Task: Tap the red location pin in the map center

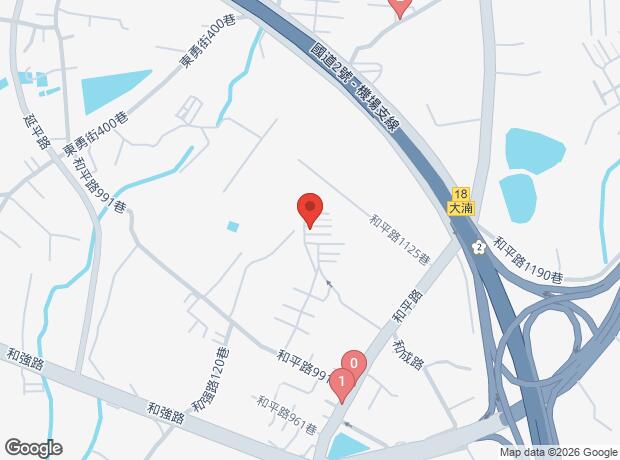Action: 310,209
